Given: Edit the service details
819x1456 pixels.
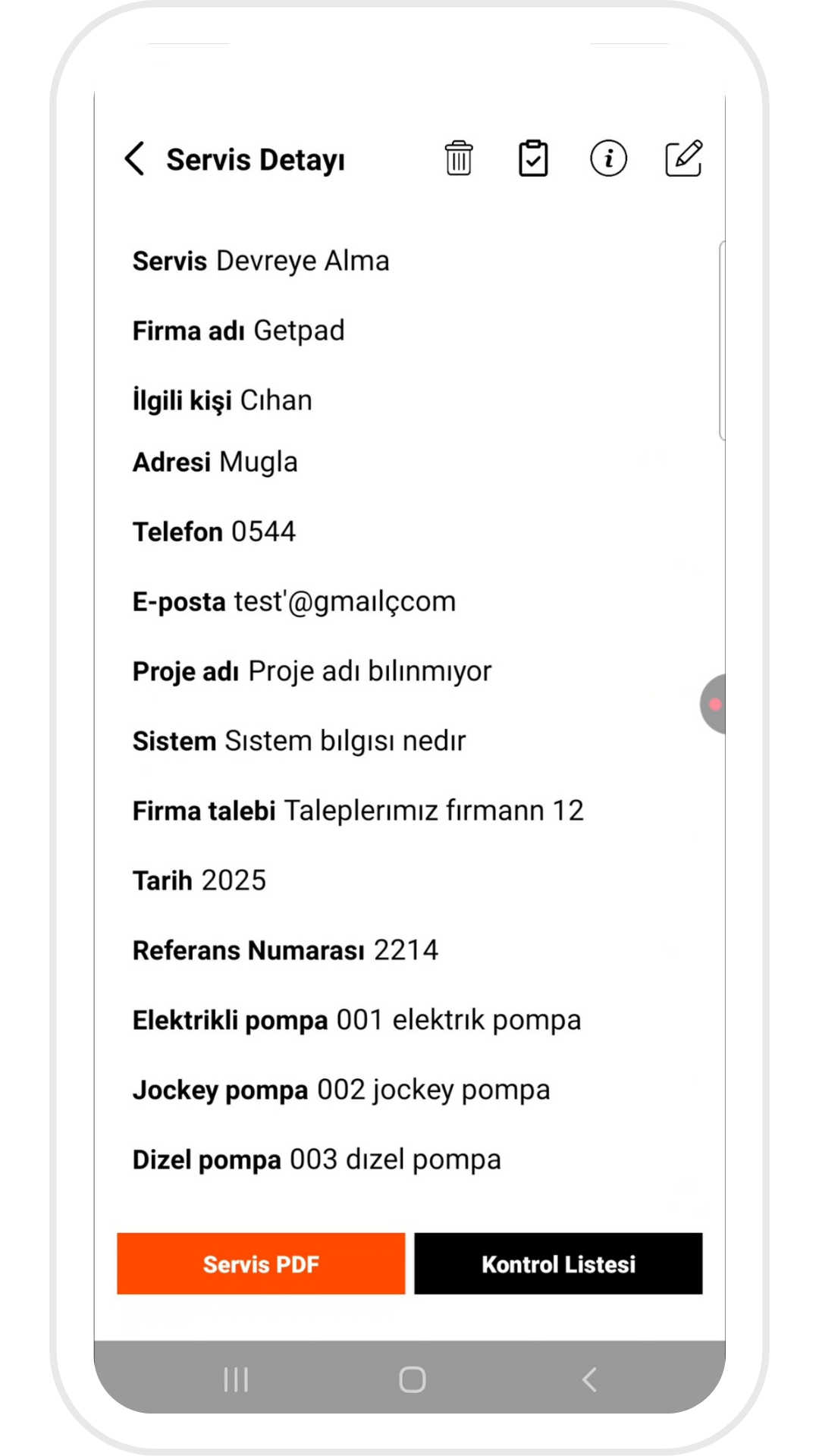Looking at the screenshot, I should coord(683,158).
